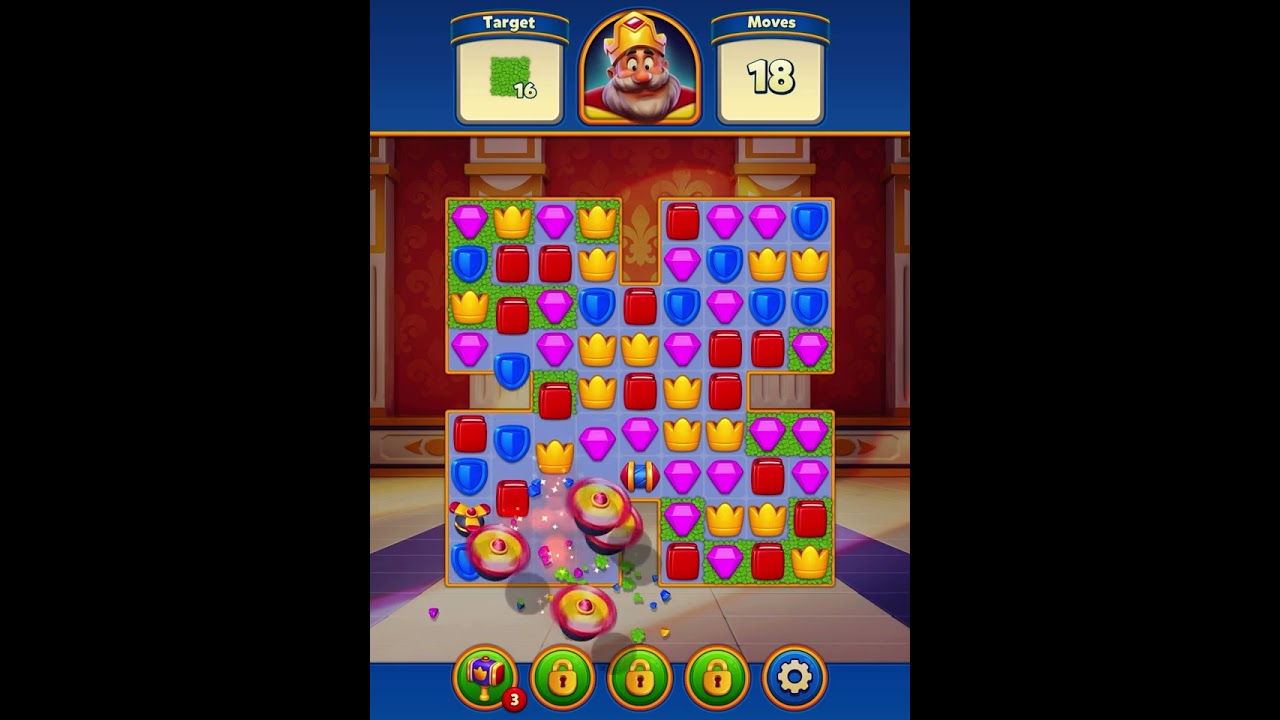Tap the locked booster beside the settings gear
The image size is (1280, 720).
(717, 677)
